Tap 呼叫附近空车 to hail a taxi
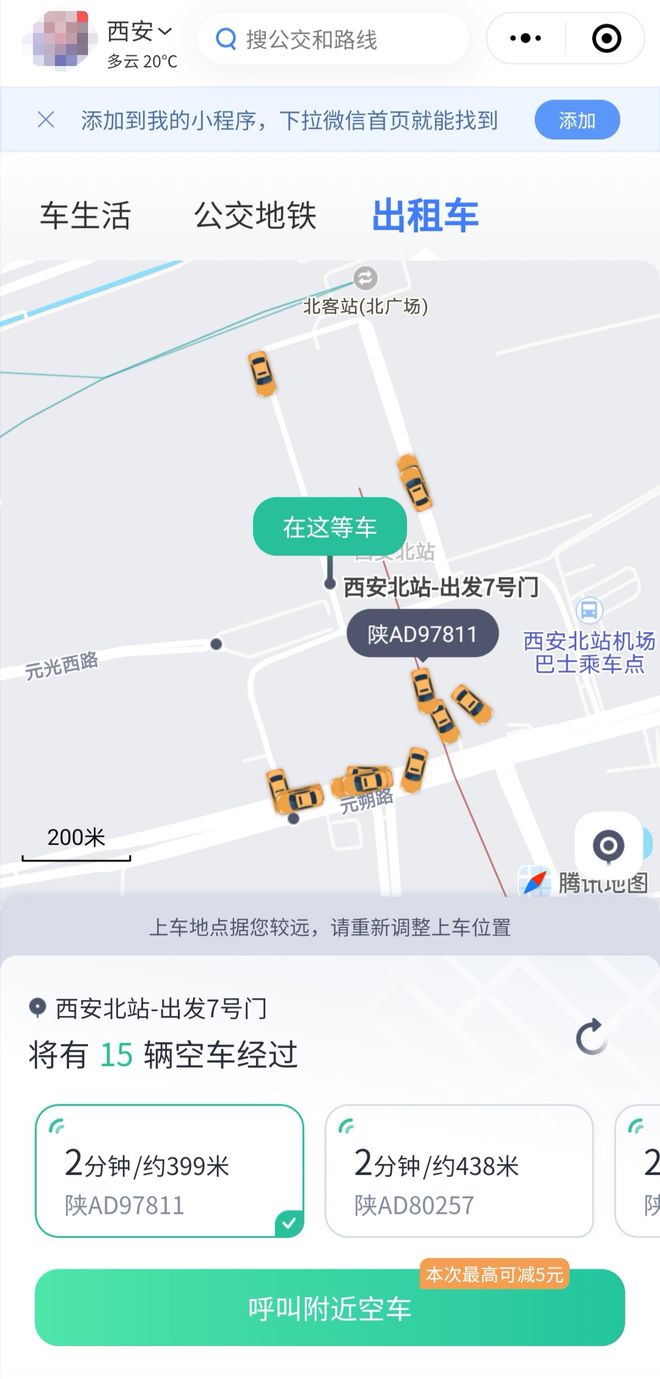The image size is (660, 1379). (x=330, y=1309)
